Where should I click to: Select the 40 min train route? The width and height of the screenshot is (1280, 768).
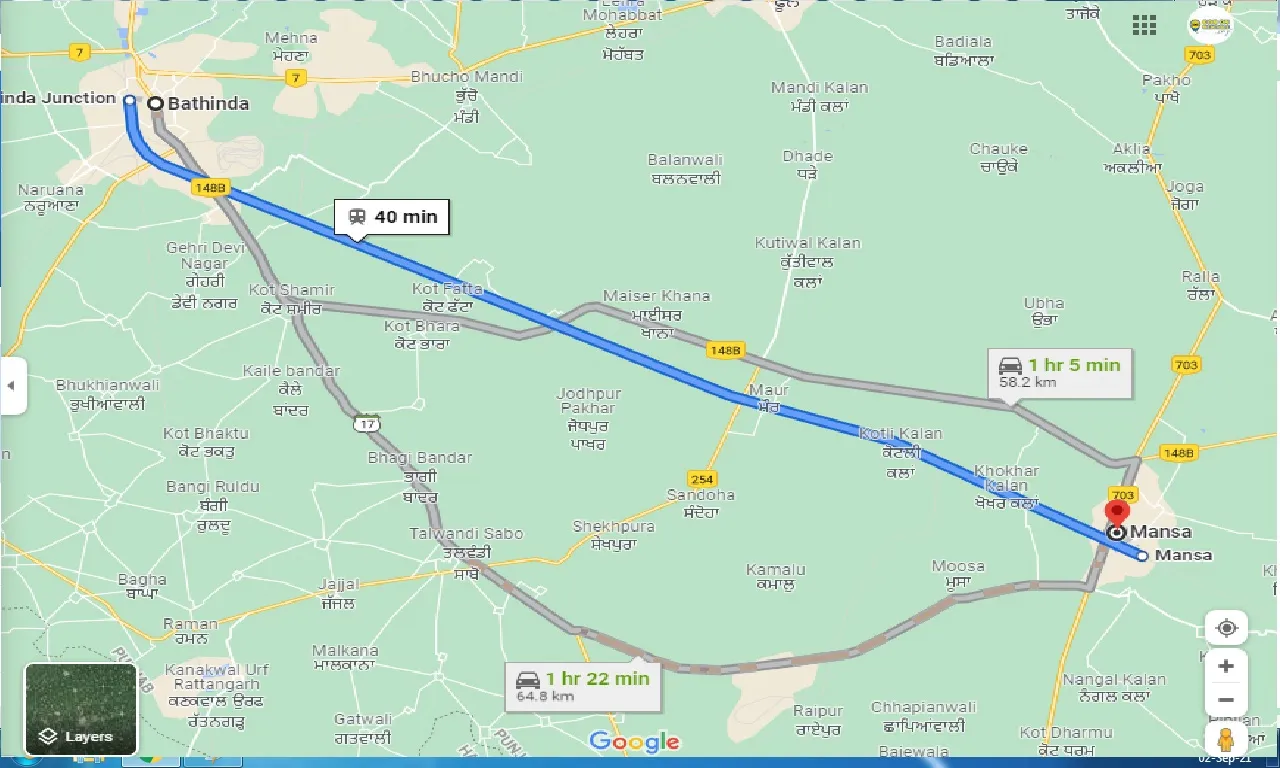click(393, 216)
